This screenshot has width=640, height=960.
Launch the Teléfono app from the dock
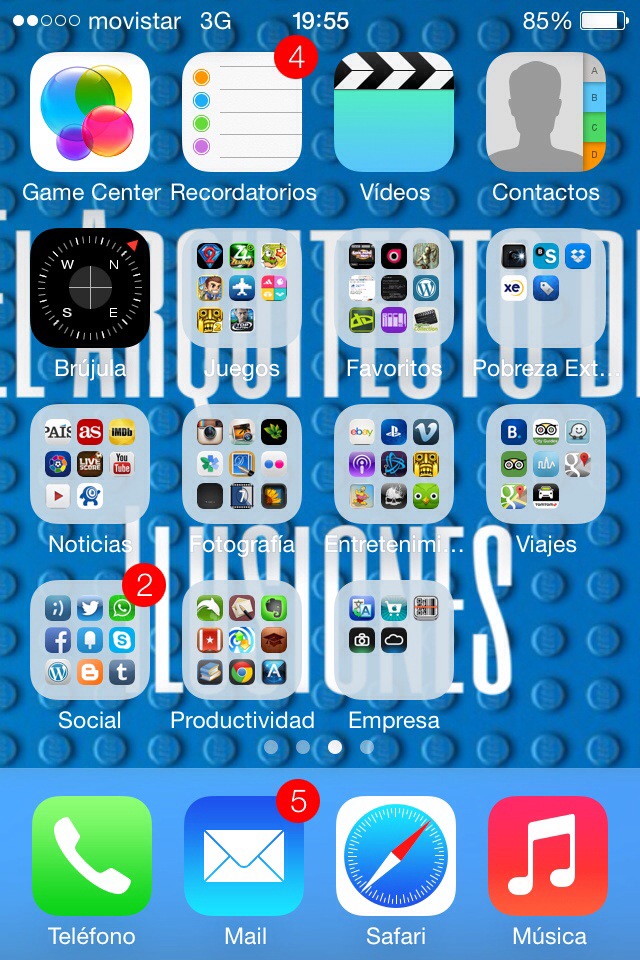[91, 856]
